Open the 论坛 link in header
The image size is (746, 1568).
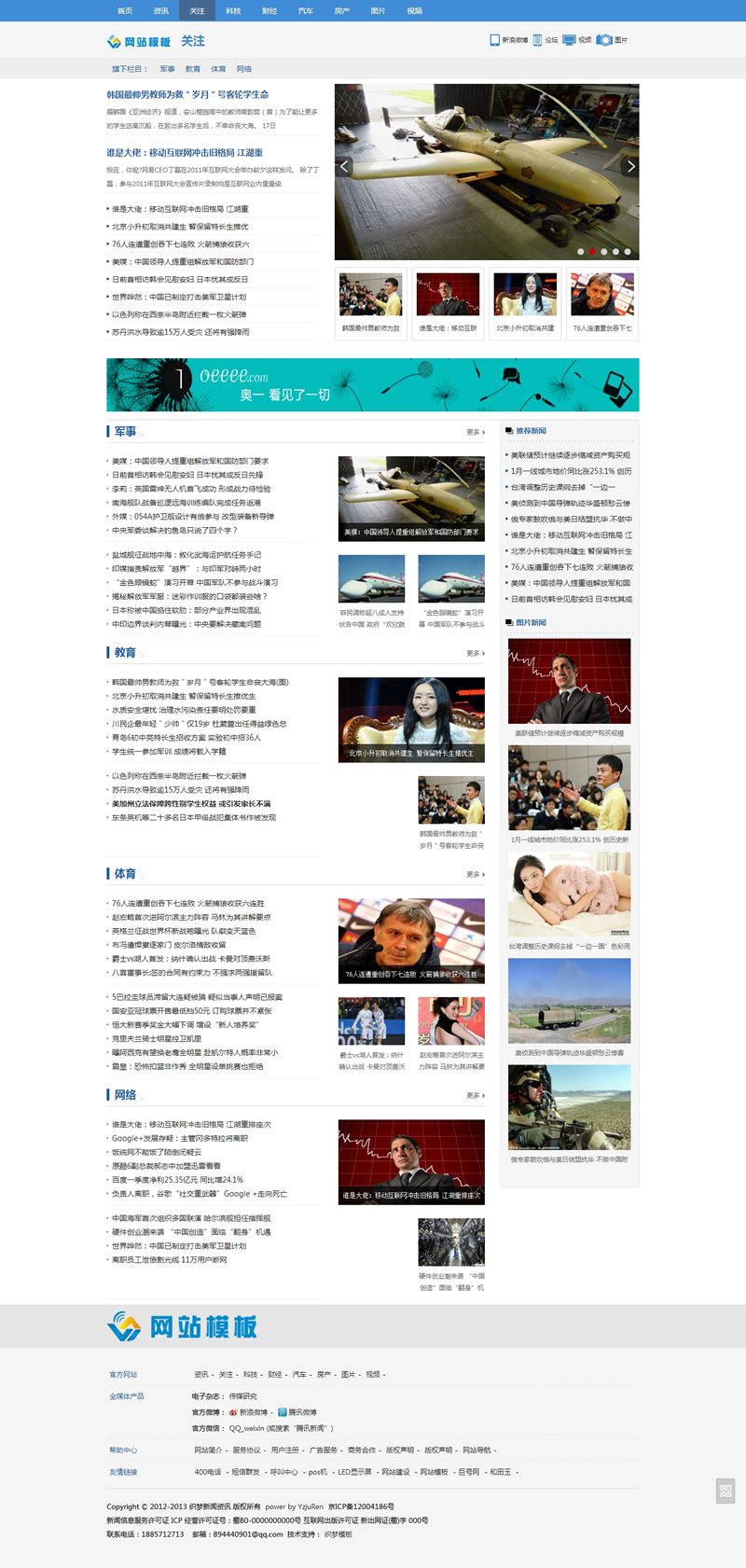click(x=550, y=40)
